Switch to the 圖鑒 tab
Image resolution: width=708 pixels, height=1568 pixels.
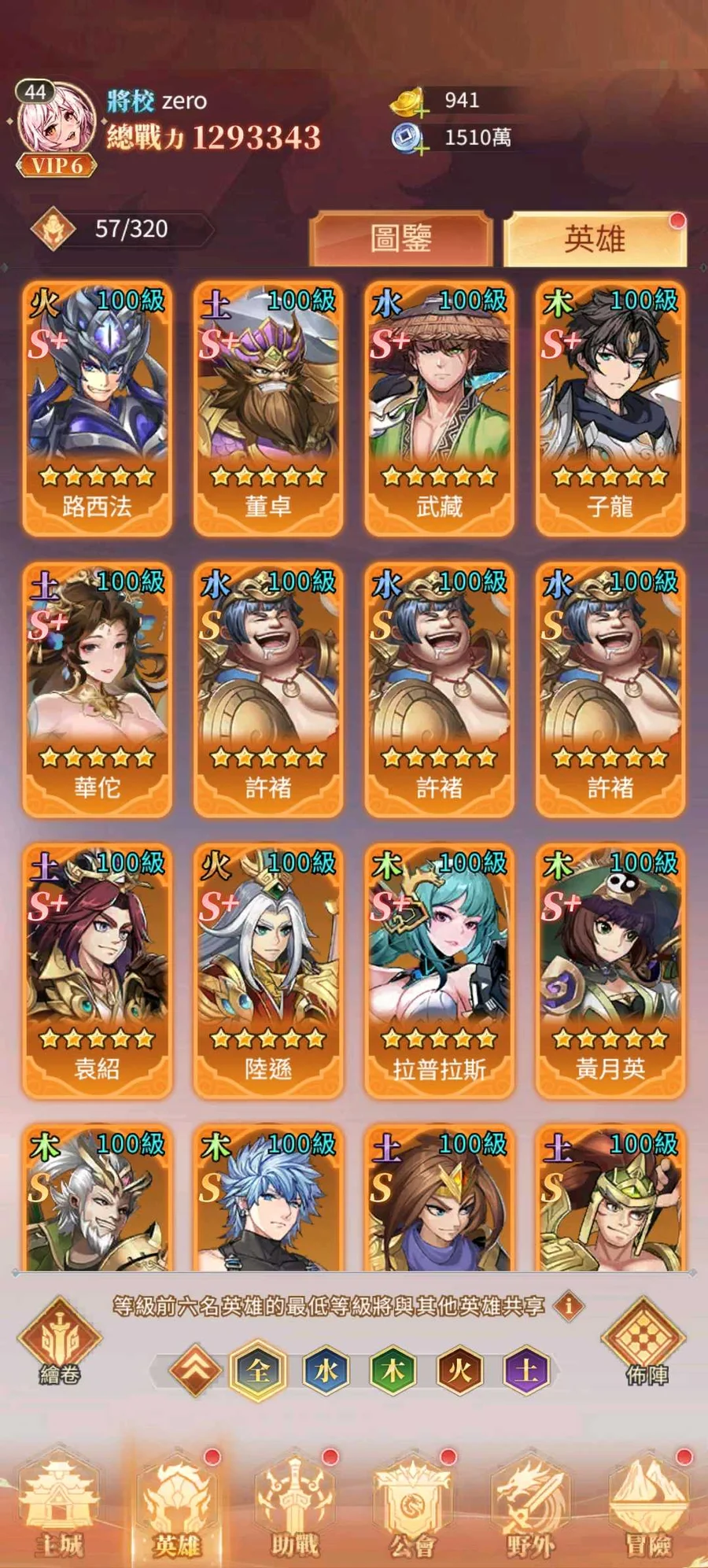(400, 238)
